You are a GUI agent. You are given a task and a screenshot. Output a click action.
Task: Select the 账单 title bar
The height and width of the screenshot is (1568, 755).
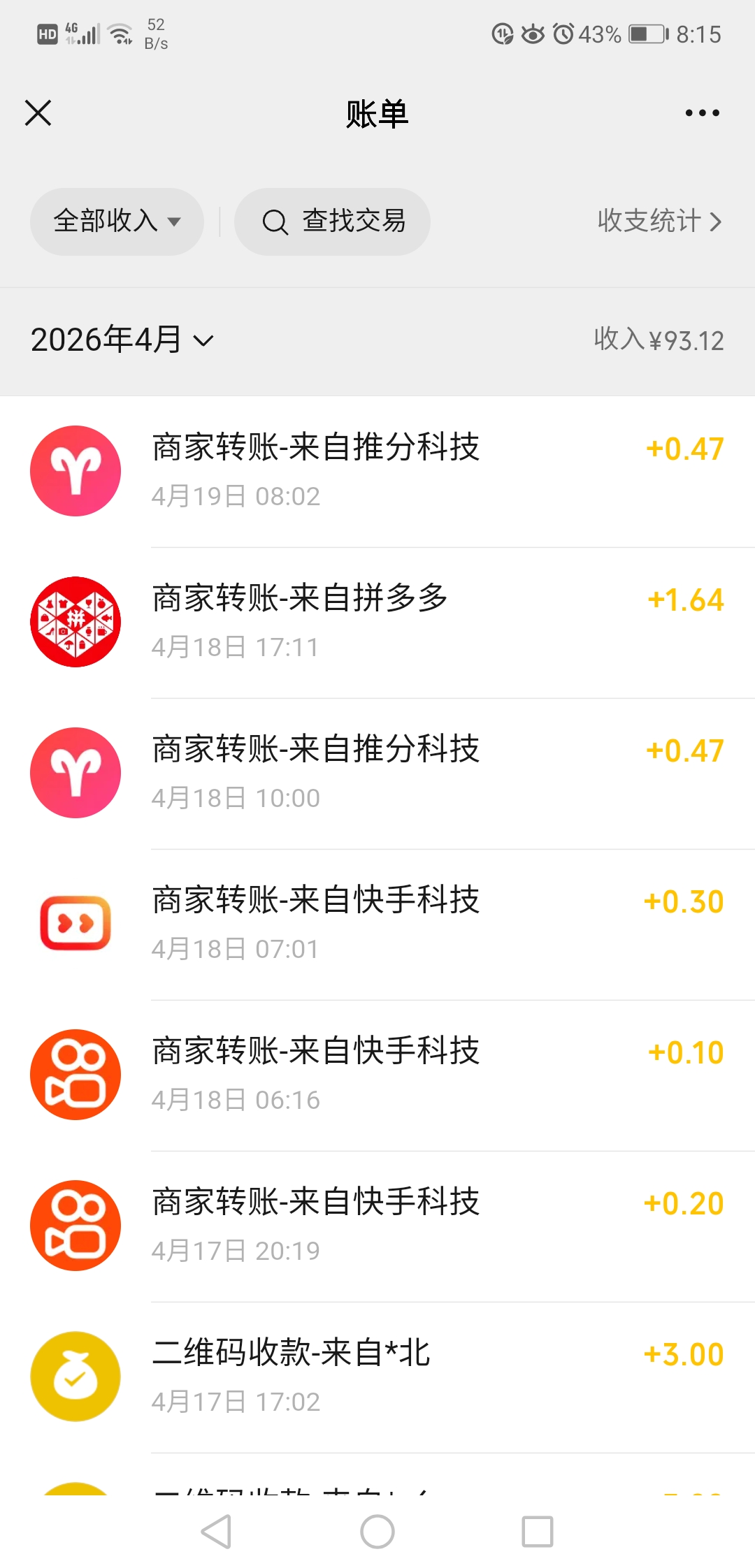click(x=377, y=113)
